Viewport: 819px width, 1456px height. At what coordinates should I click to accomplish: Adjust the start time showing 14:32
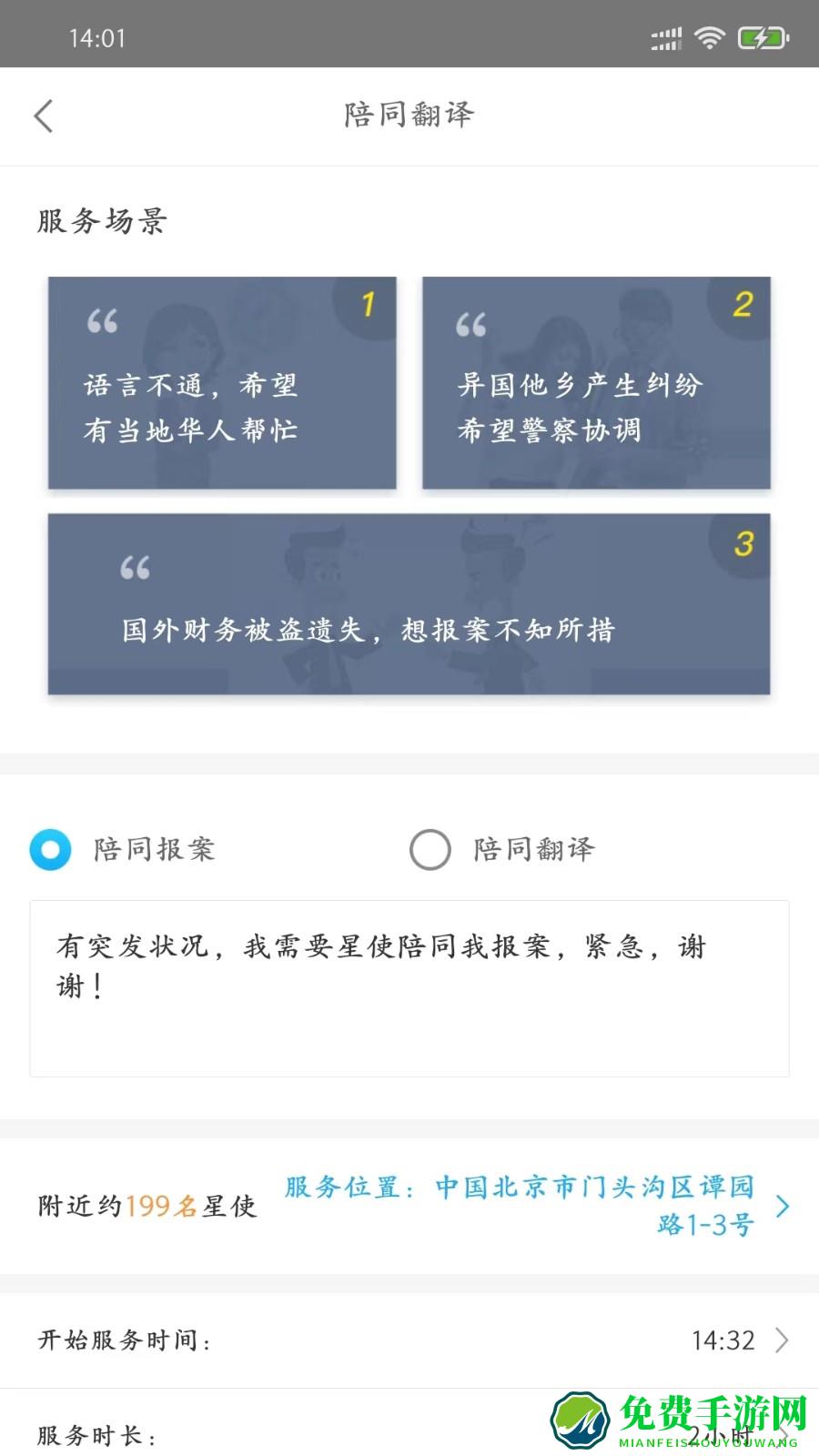click(723, 1340)
